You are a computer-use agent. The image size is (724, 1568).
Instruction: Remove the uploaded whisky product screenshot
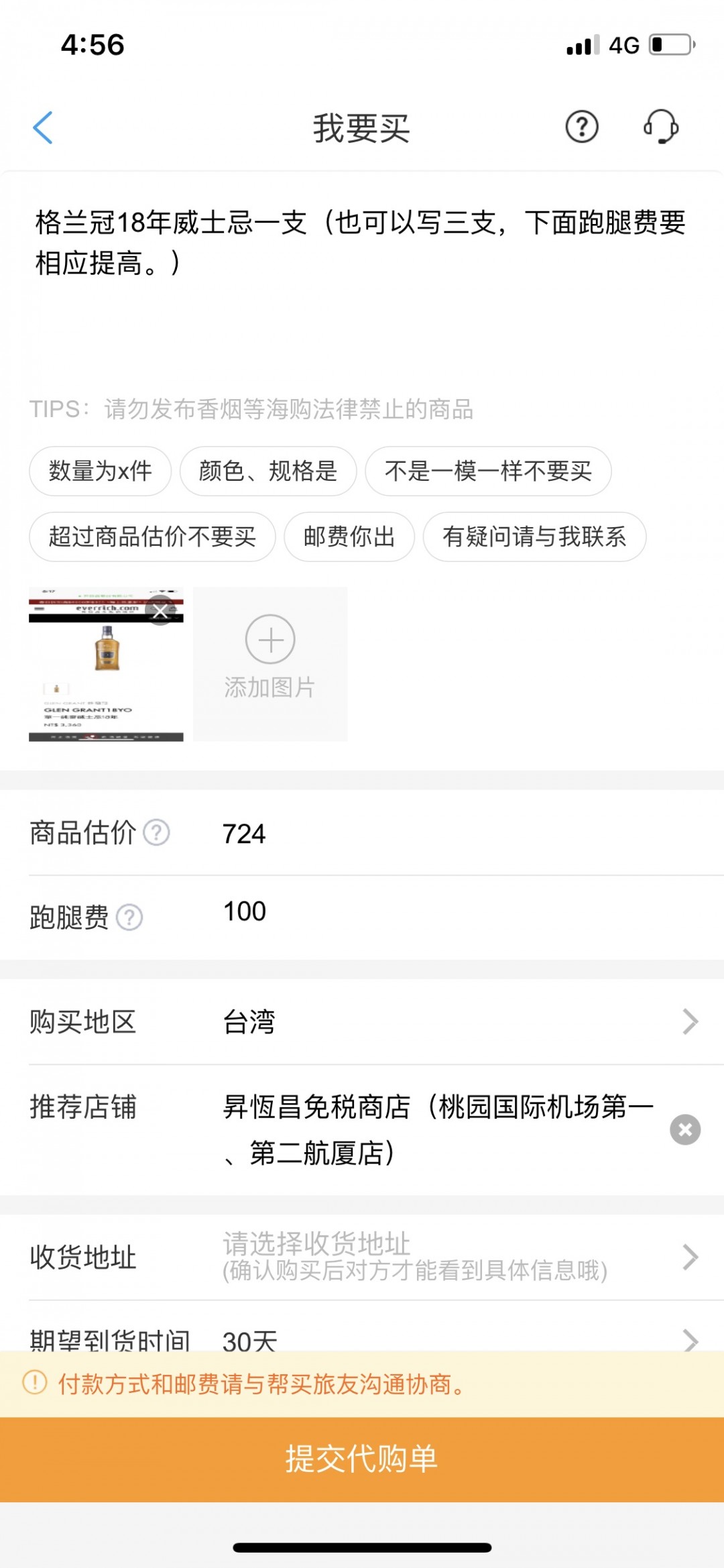tap(160, 611)
